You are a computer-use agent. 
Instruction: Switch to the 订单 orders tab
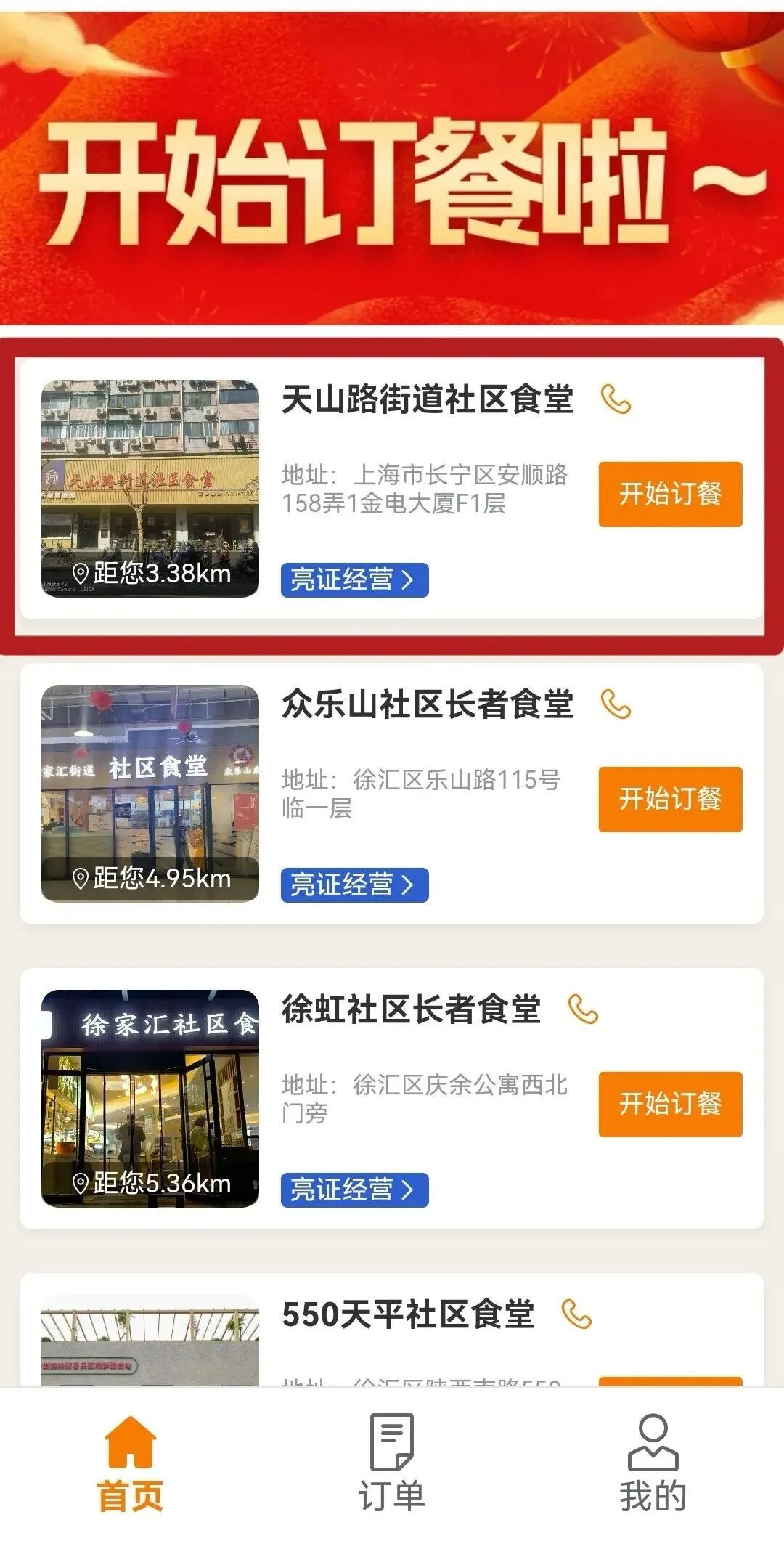click(x=392, y=1463)
